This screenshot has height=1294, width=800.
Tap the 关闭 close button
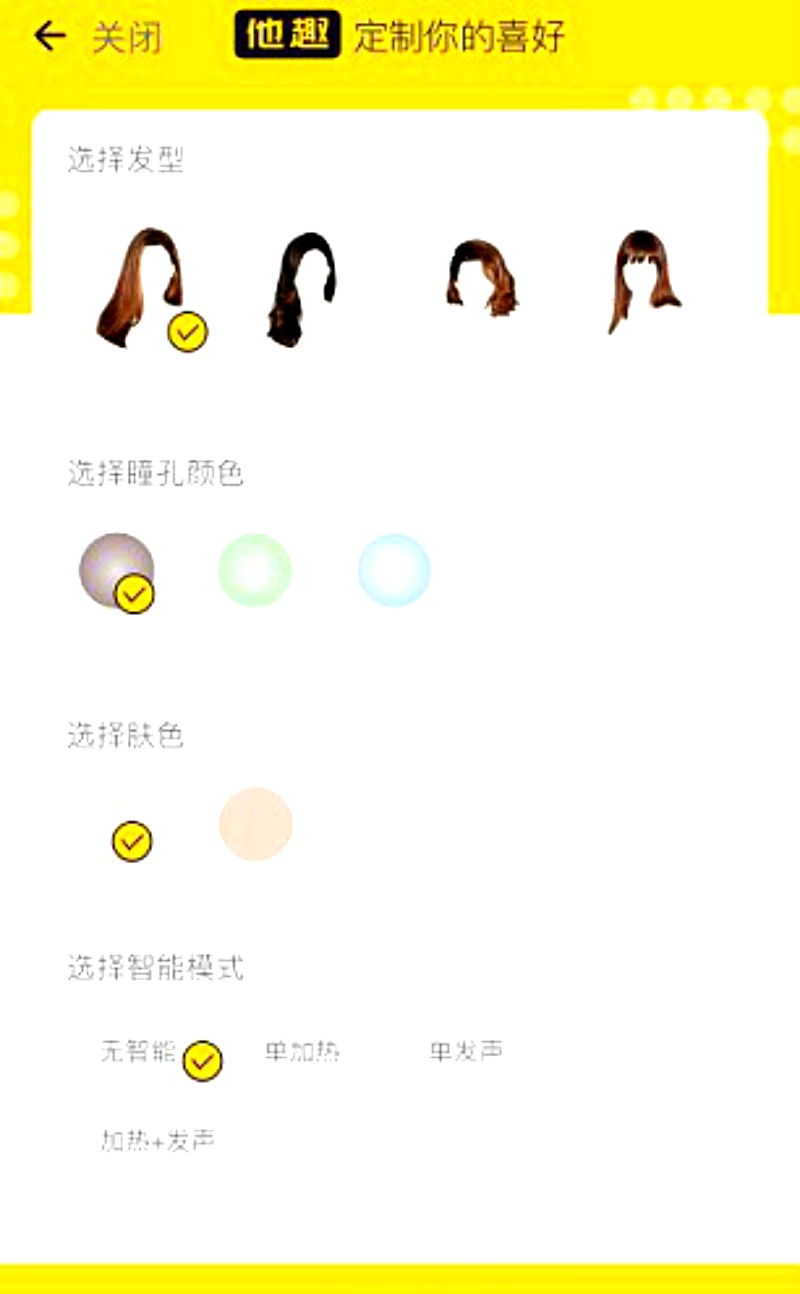tap(126, 38)
